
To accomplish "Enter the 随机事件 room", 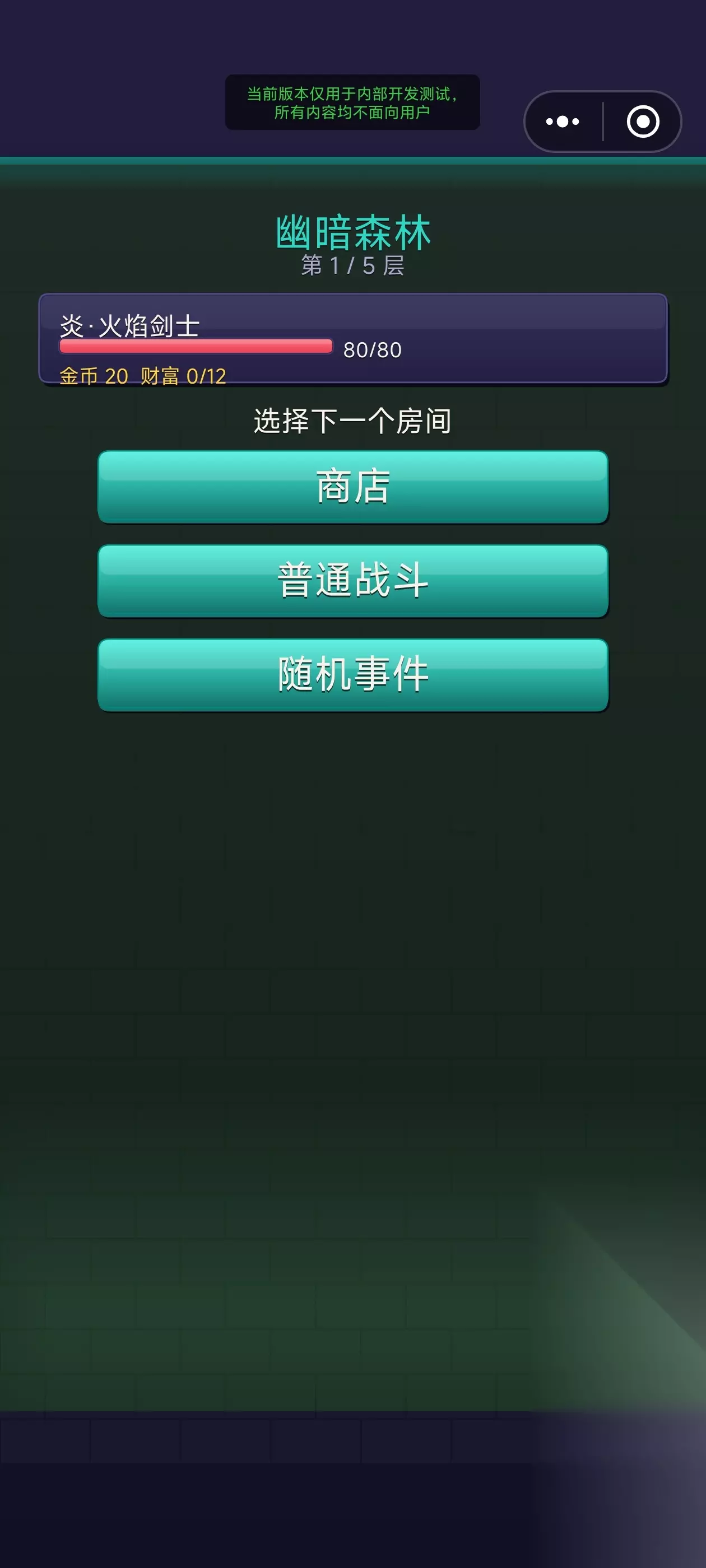I will coord(352,674).
